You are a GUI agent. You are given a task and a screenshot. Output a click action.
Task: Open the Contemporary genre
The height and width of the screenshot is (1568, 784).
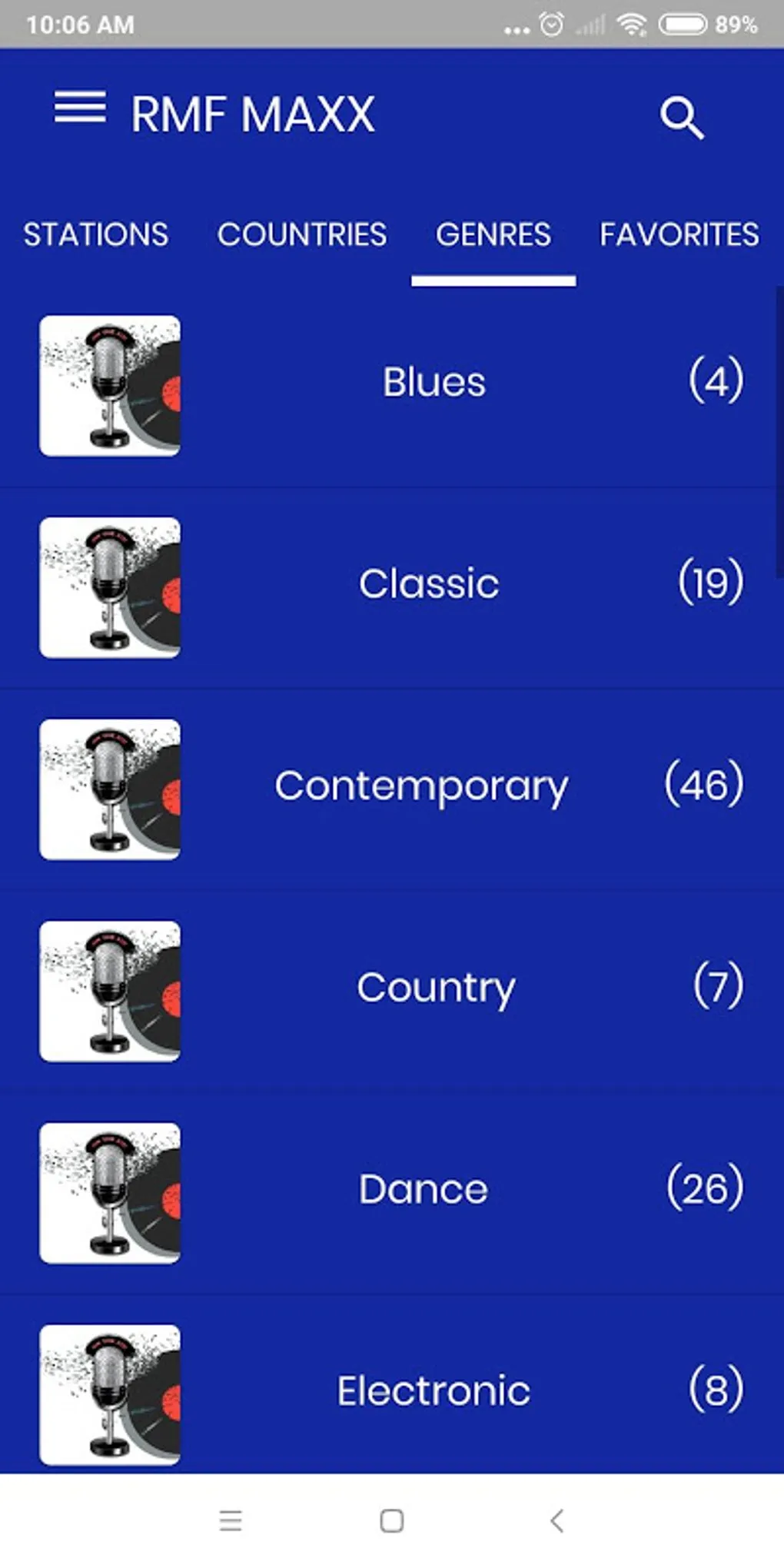coord(421,786)
